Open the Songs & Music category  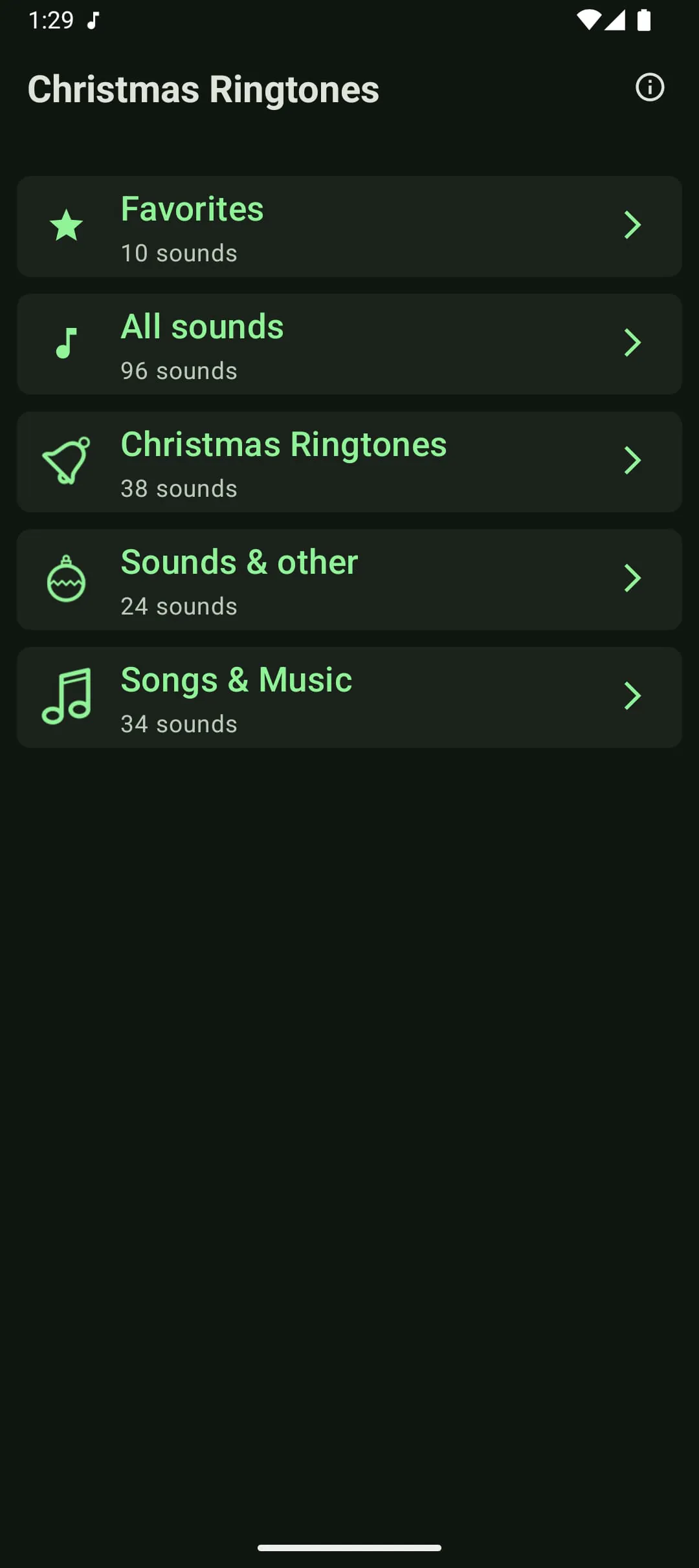(349, 697)
